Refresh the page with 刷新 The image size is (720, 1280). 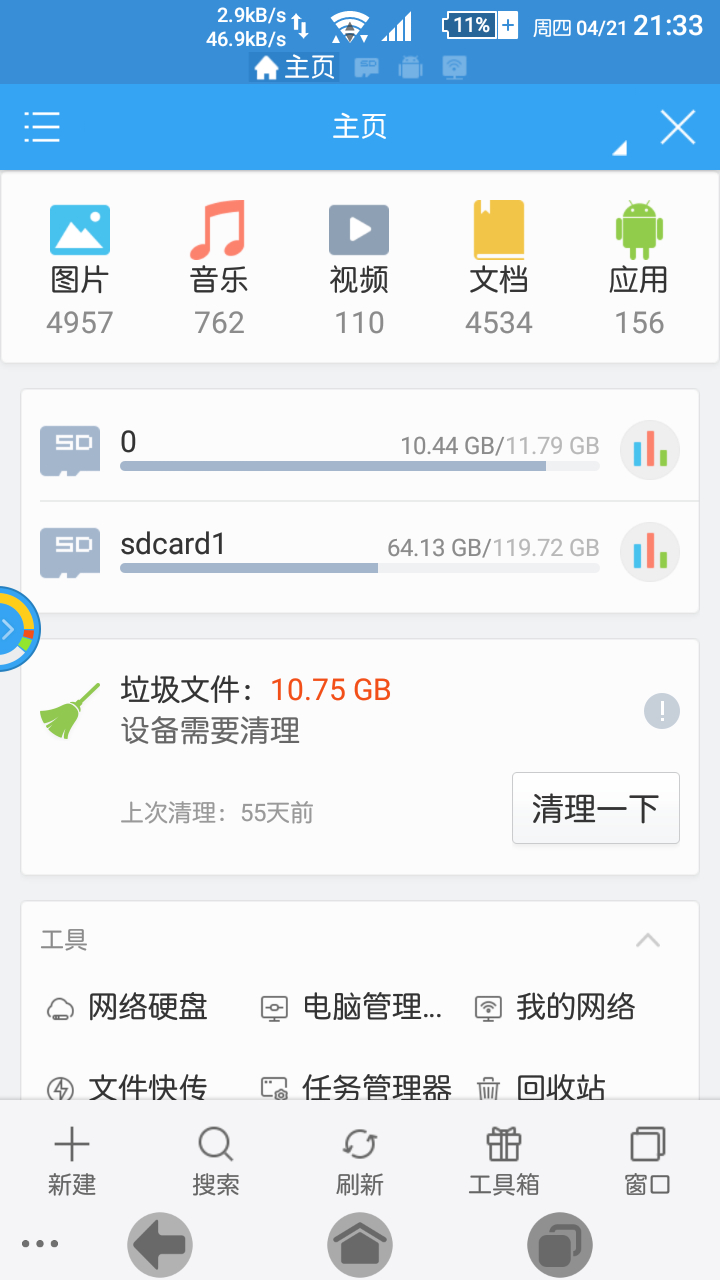pos(359,1160)
